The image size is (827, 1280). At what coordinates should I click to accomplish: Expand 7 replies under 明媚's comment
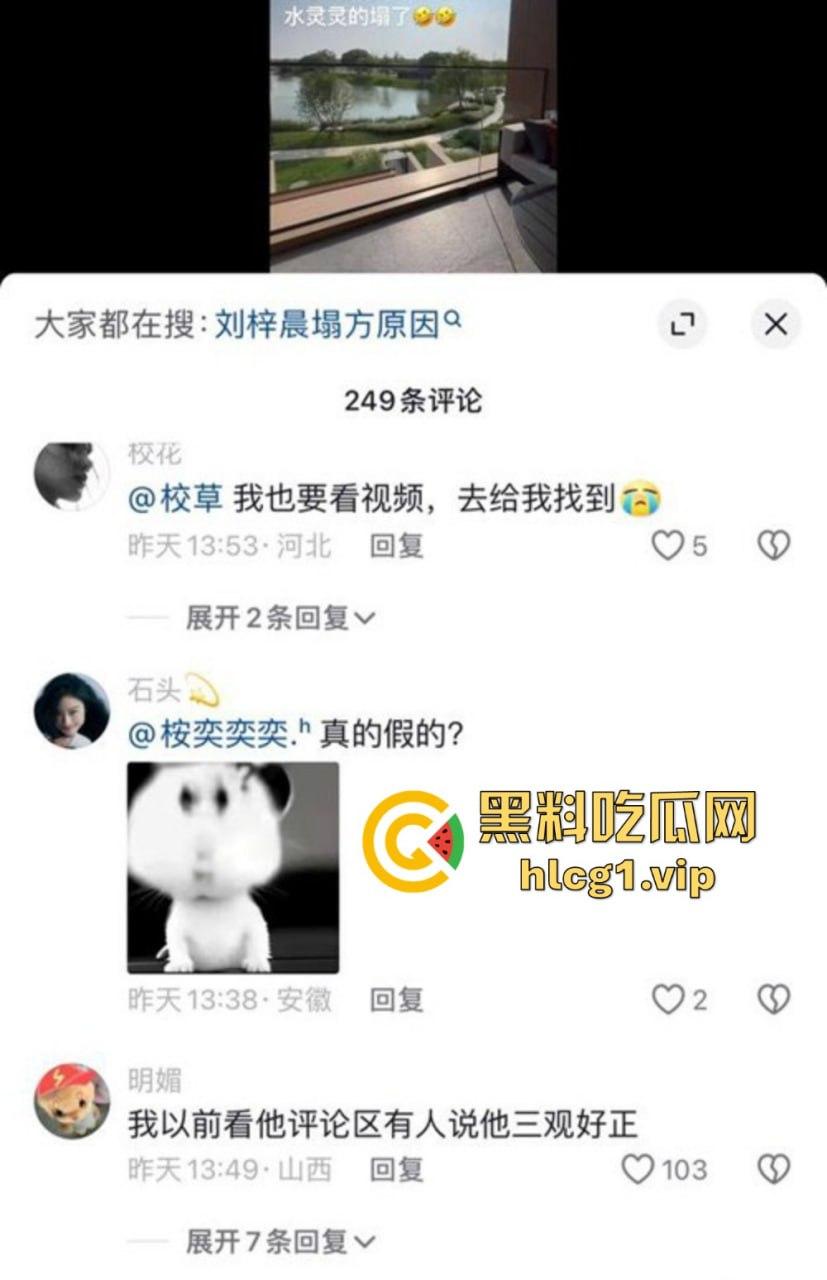tap(279, 1242)
